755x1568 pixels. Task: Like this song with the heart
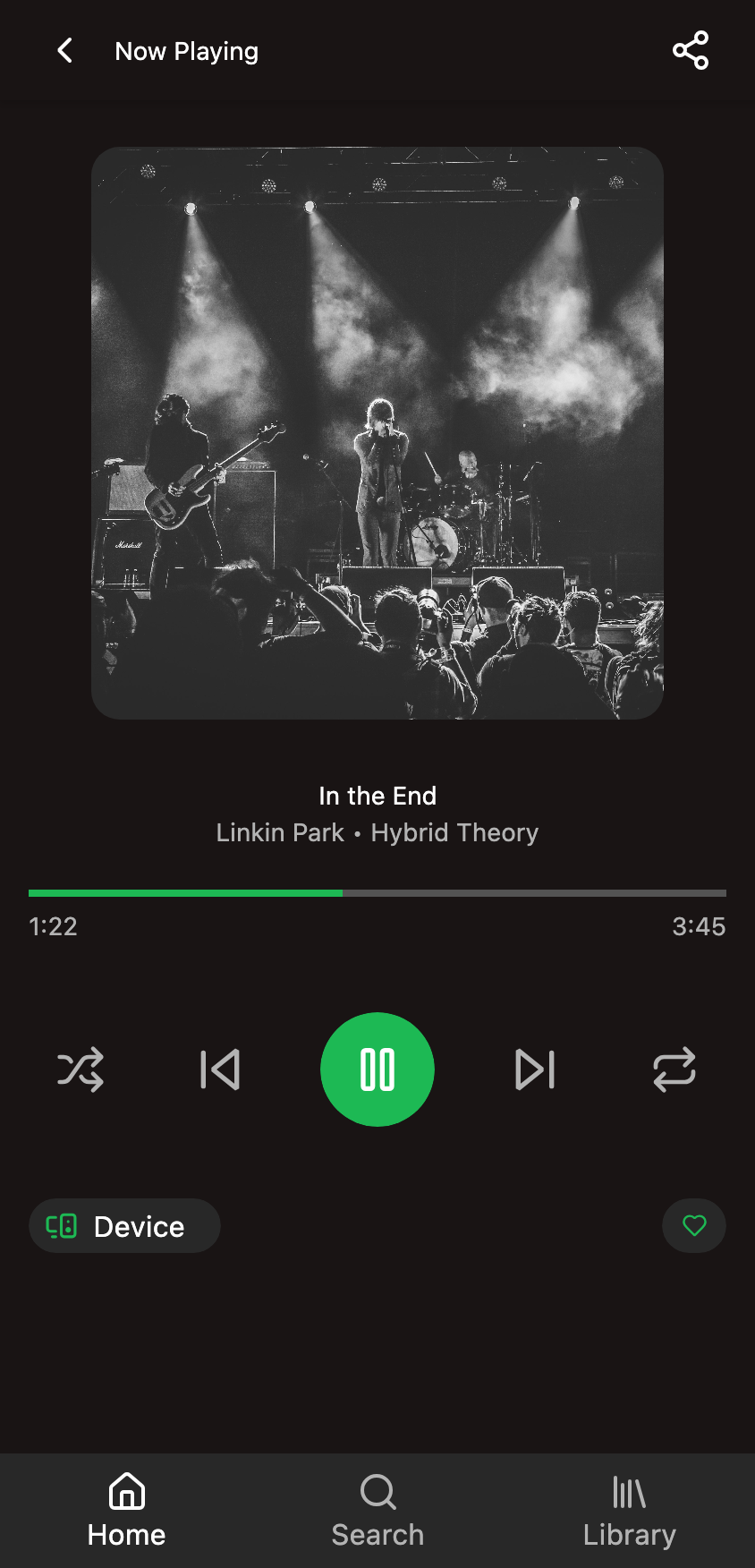click(x=694, y=1226)
